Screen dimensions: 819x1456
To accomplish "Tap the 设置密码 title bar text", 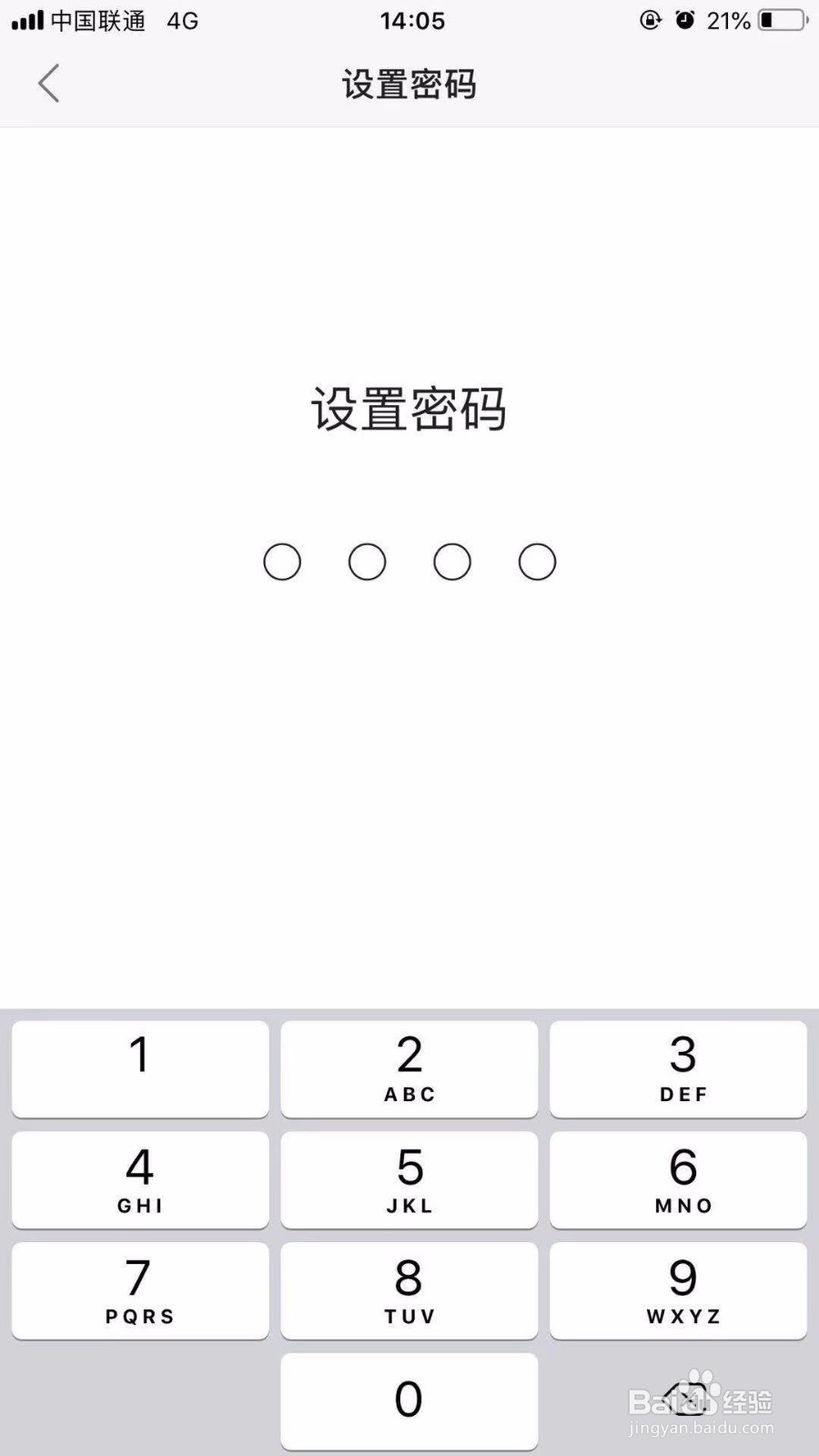I will pyautogui.click(x=408, y=83).
